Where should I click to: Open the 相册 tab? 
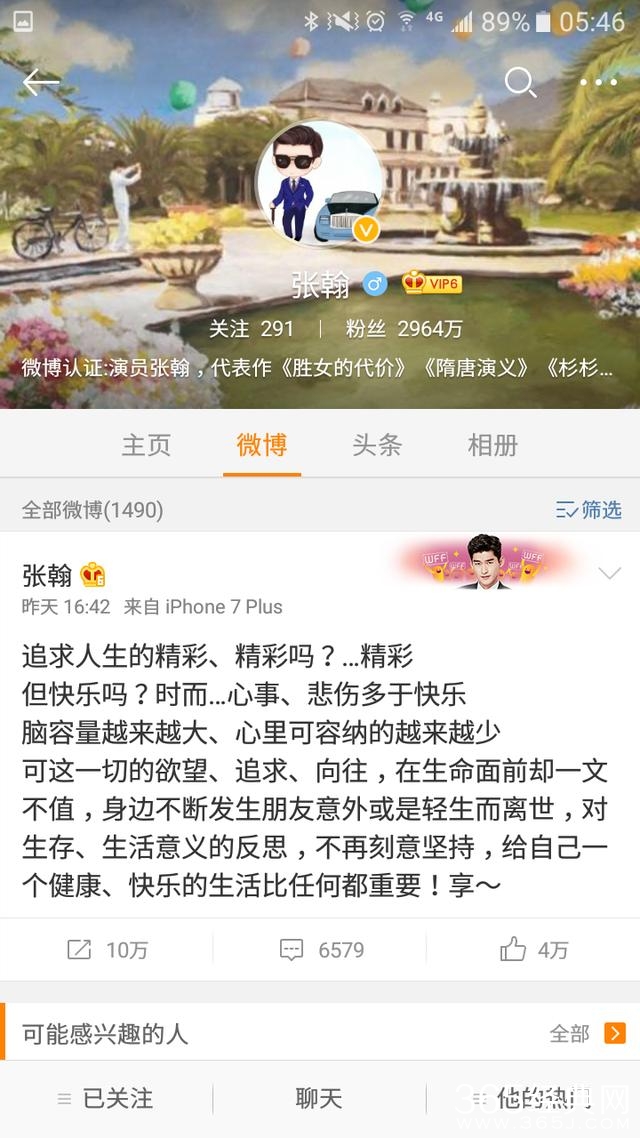[x=493, y=445]
